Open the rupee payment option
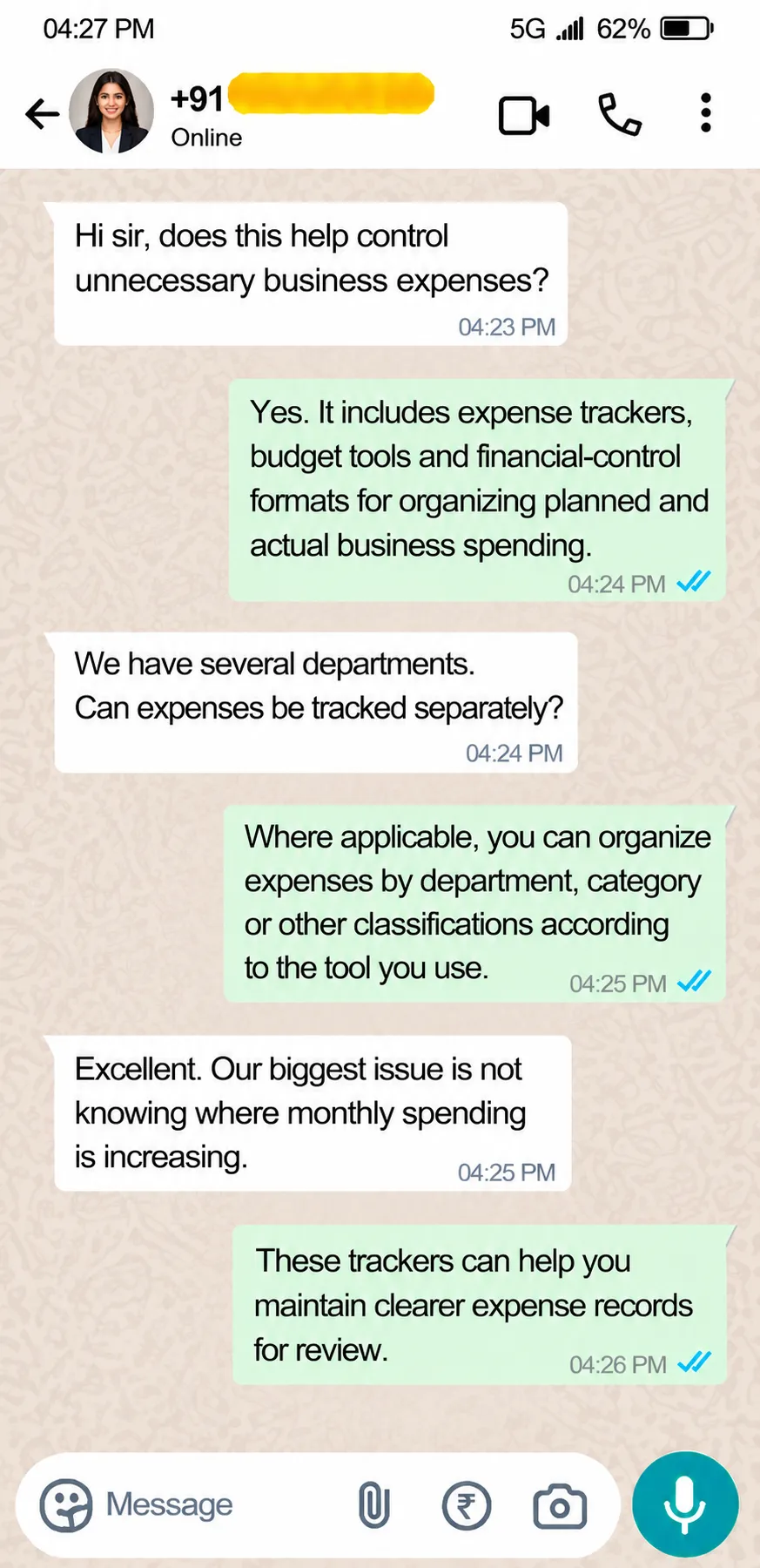Screen dimensions: 760x1568 click(x=467, y=1505)
